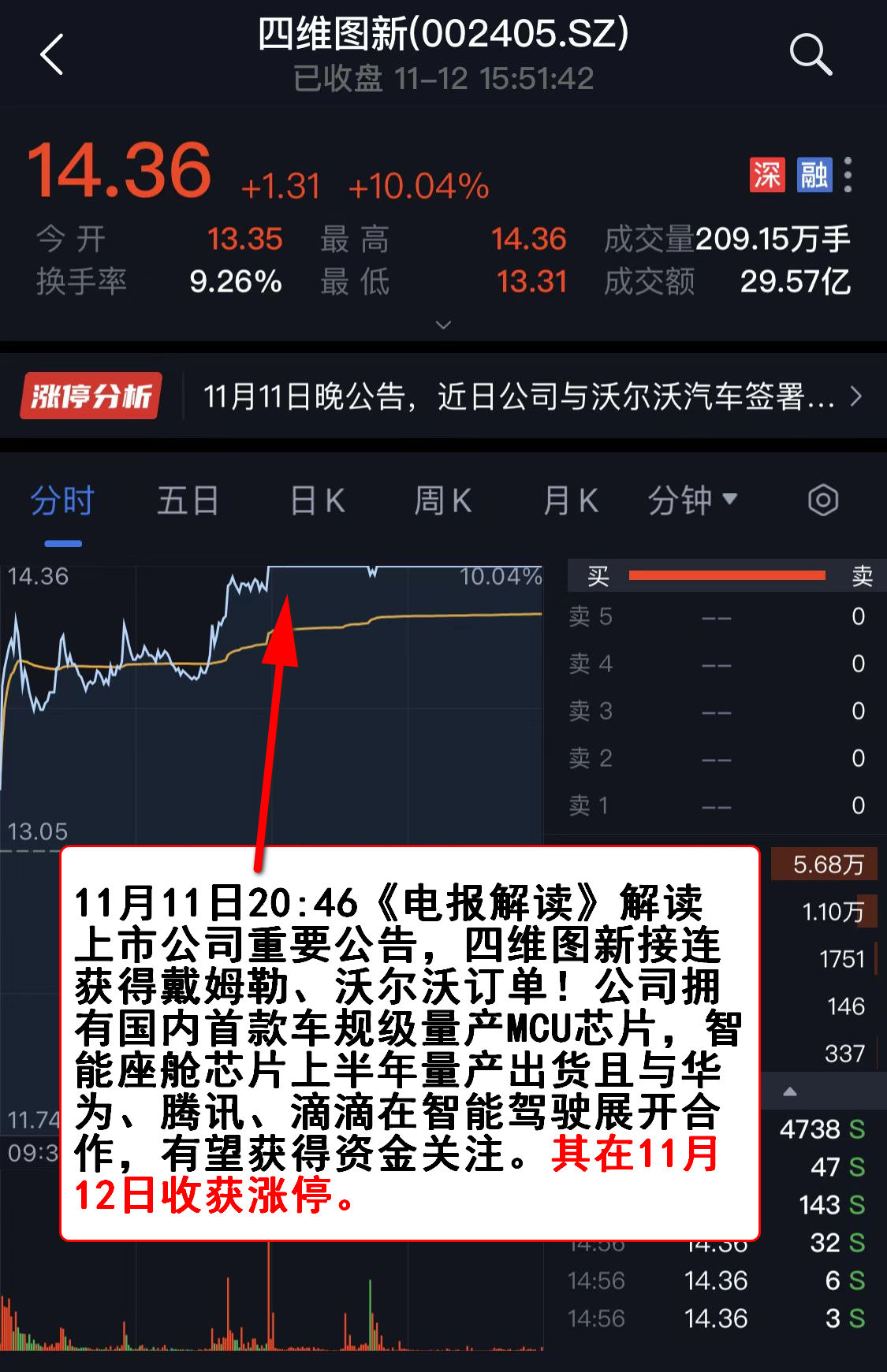Collapse the order book with the triangle
This screenshot has height=1372, width=887.
click(x=790, y=1092)
